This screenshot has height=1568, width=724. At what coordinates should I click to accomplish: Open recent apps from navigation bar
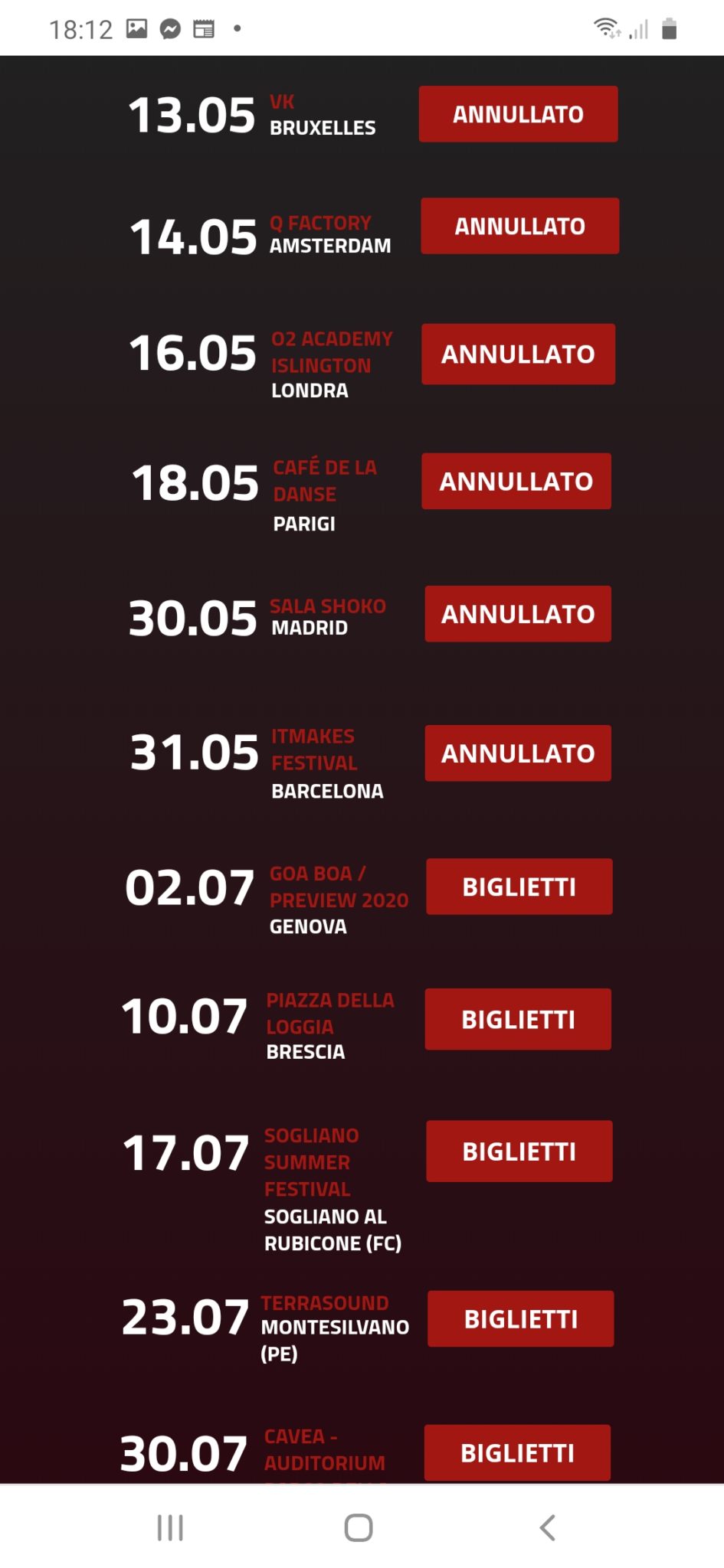point(170,1527)
